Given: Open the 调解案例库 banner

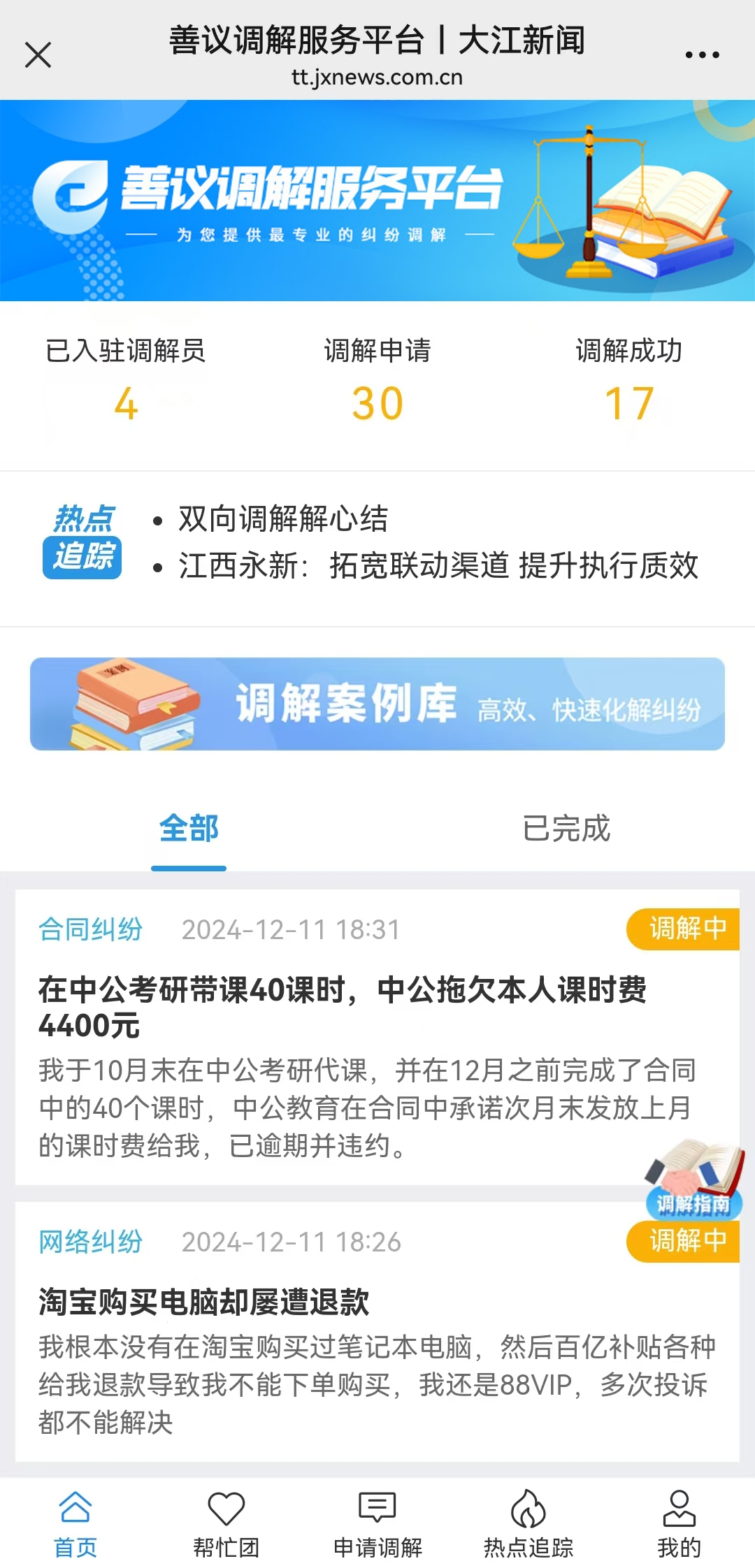Looking at the screenshot, I should pos(377,704).
